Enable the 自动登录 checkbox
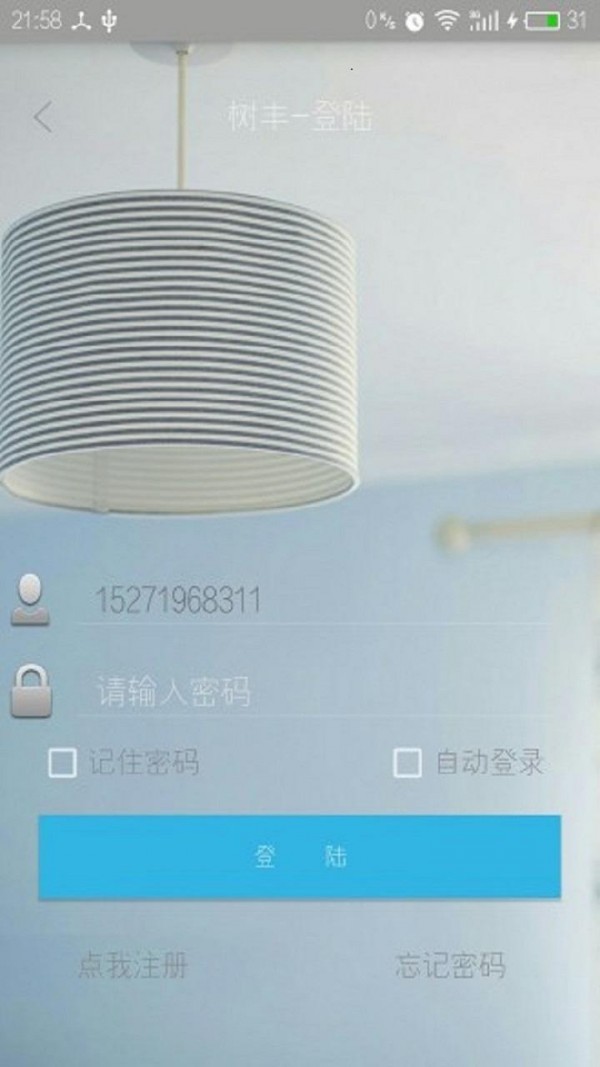600x1067 pixels. tap(407, 764)
